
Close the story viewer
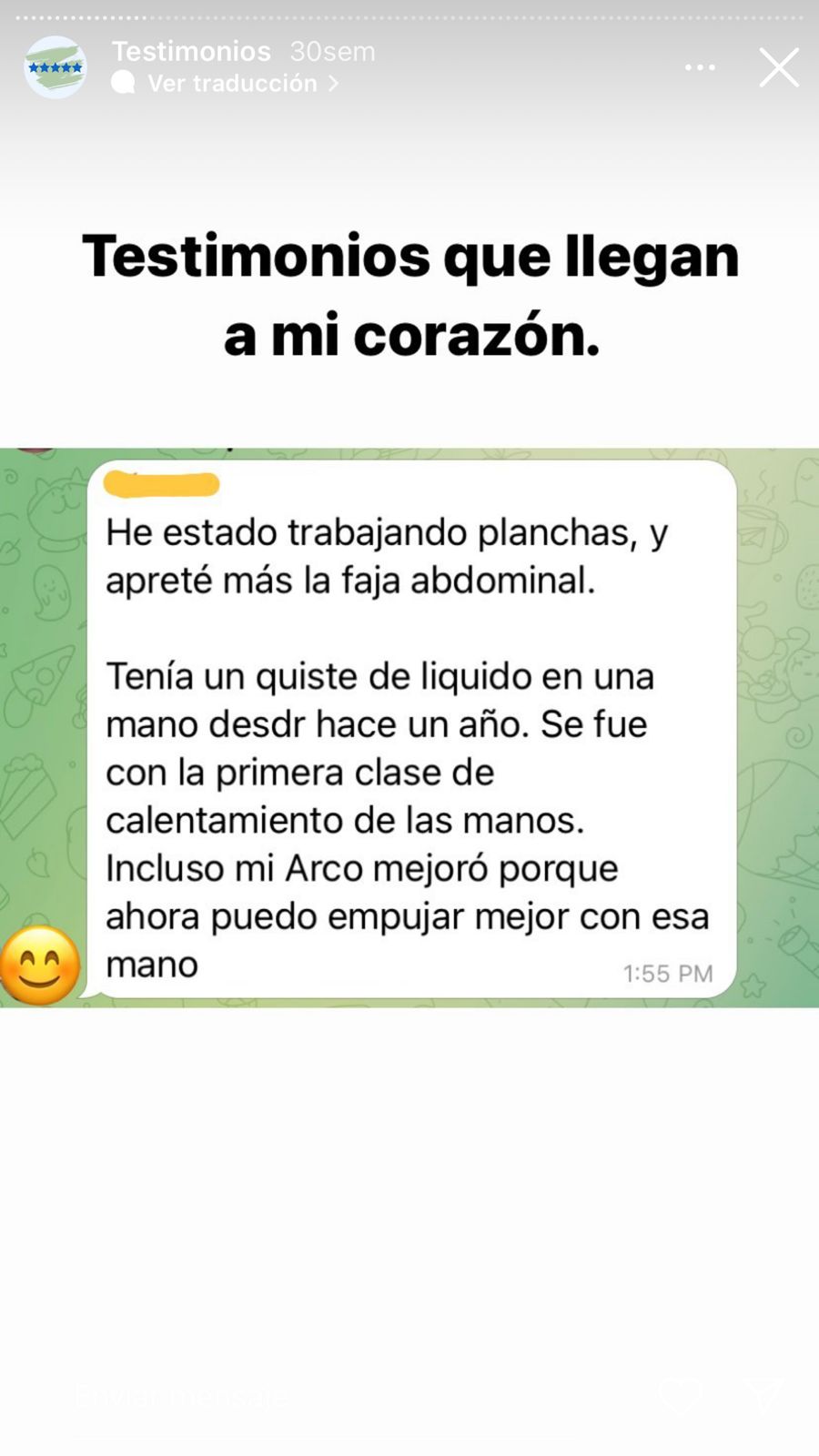click(x=779, y=67)
